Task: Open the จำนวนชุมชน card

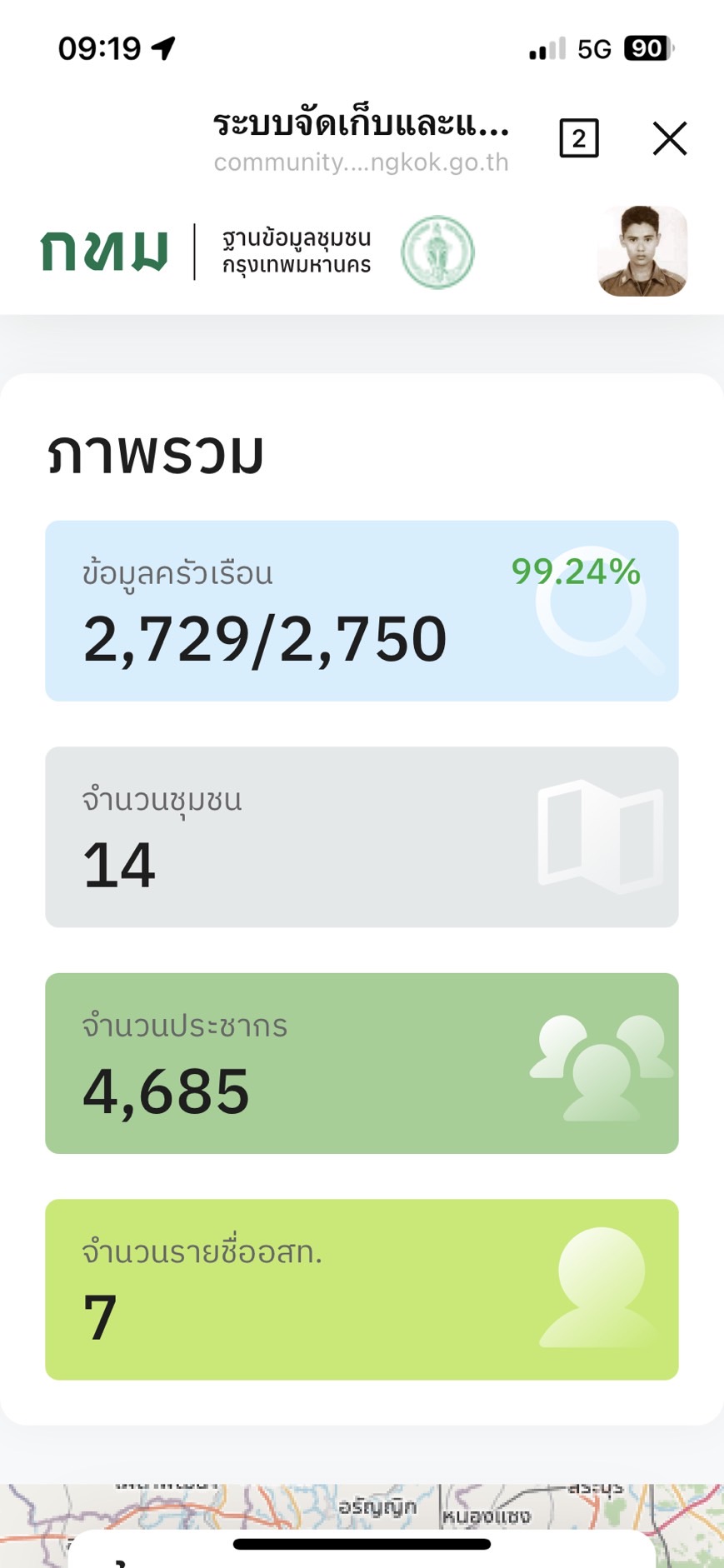Action: click(362, 837)
